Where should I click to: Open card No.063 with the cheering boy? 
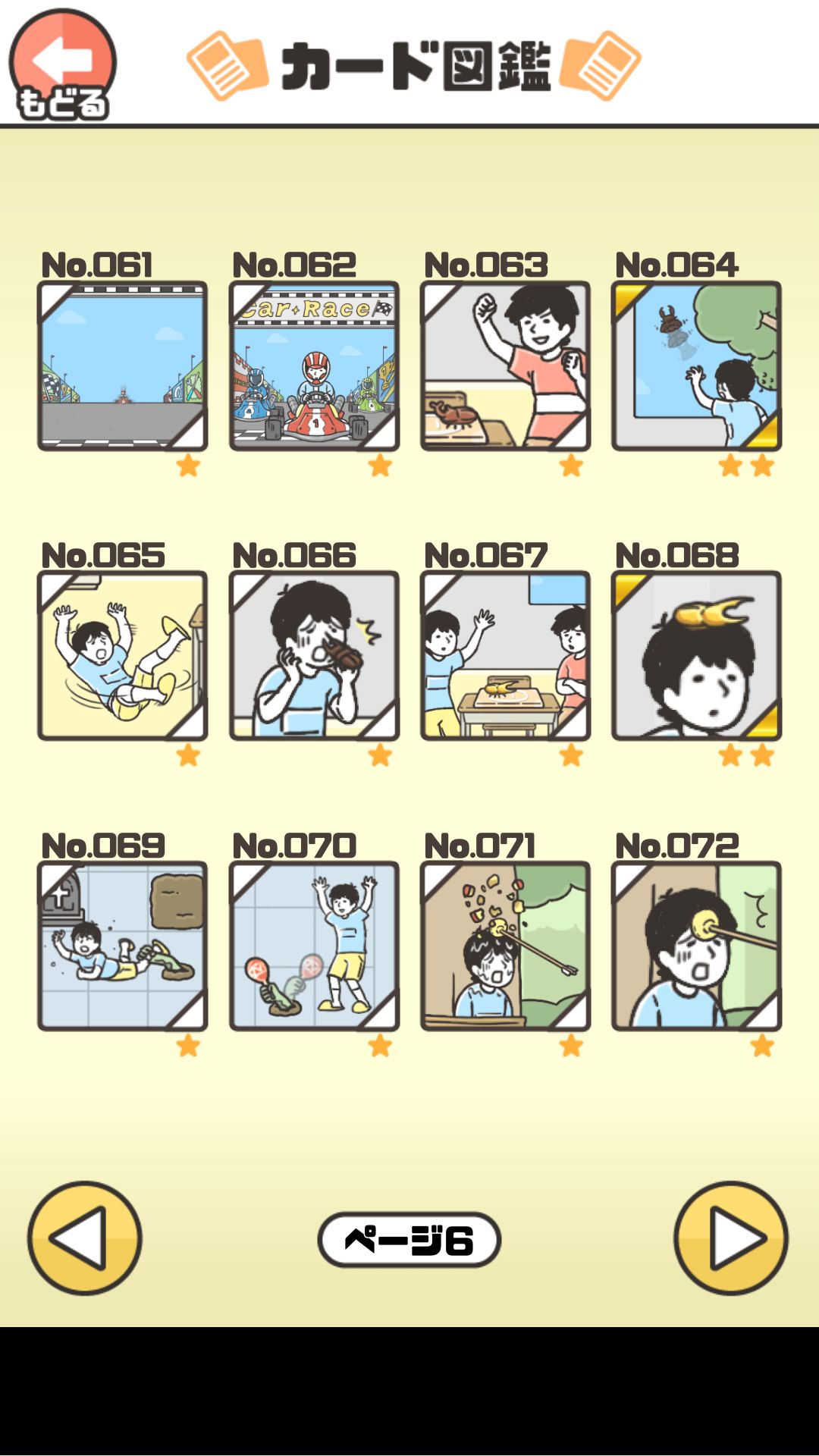(506, 366)
